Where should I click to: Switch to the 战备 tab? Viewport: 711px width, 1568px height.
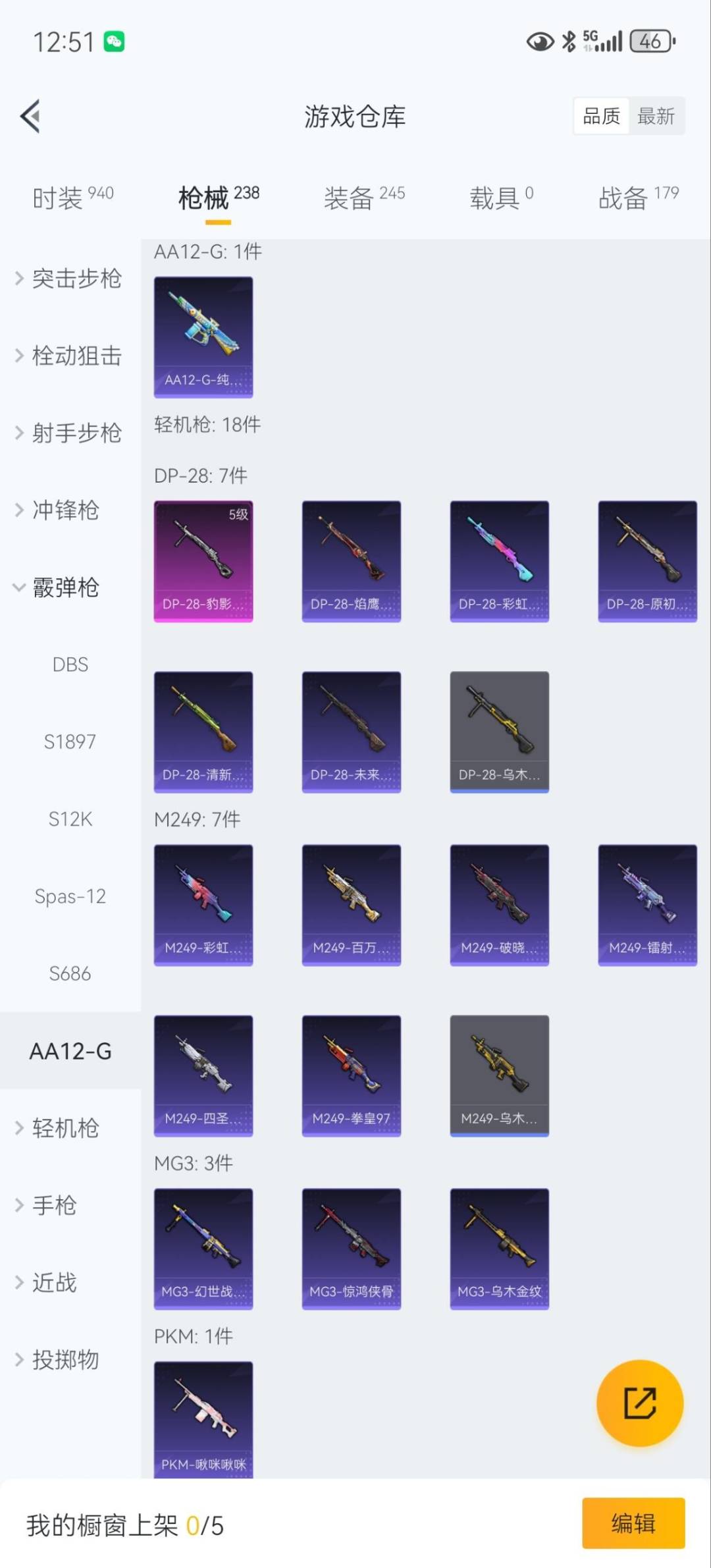pos(637,197)
